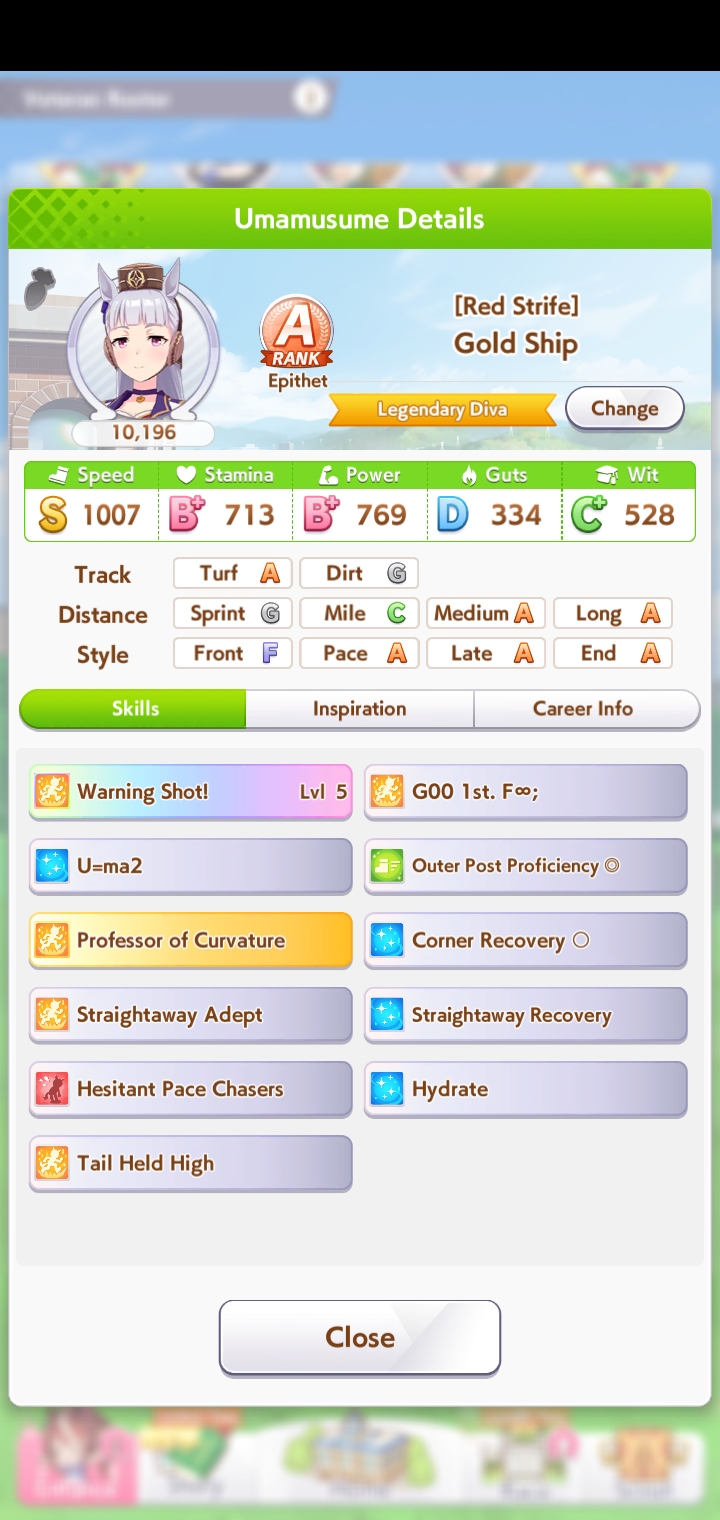Screen dimensions: 720x1520
Task: Open the G00 1st. F∞; skill
Action: click(x=526, y=792)
